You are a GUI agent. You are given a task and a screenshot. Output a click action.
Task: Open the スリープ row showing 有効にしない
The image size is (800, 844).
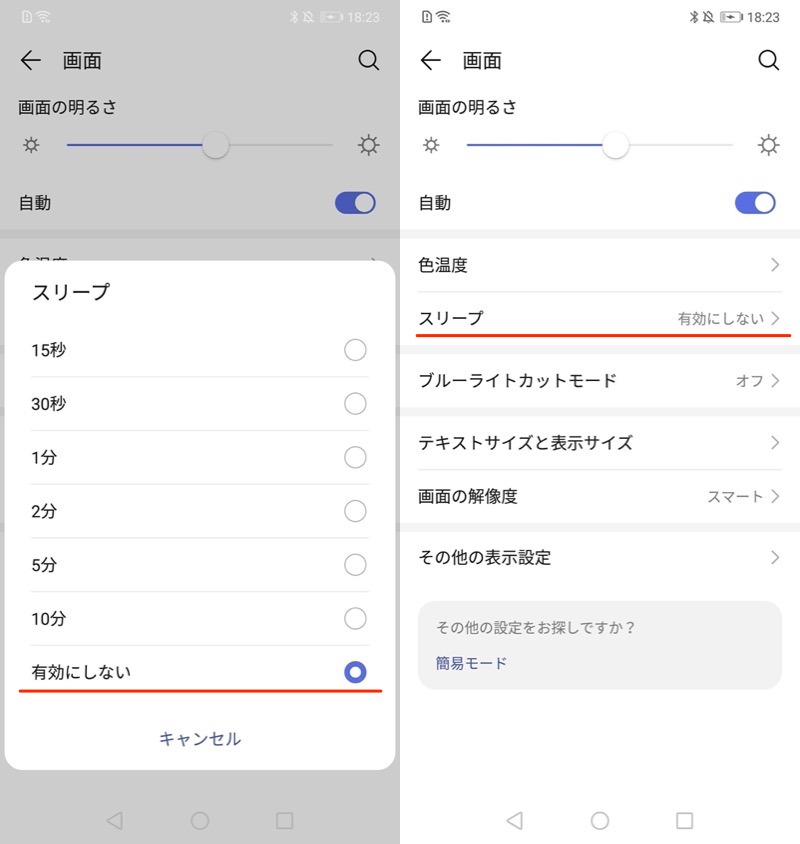tap(599, 318)
